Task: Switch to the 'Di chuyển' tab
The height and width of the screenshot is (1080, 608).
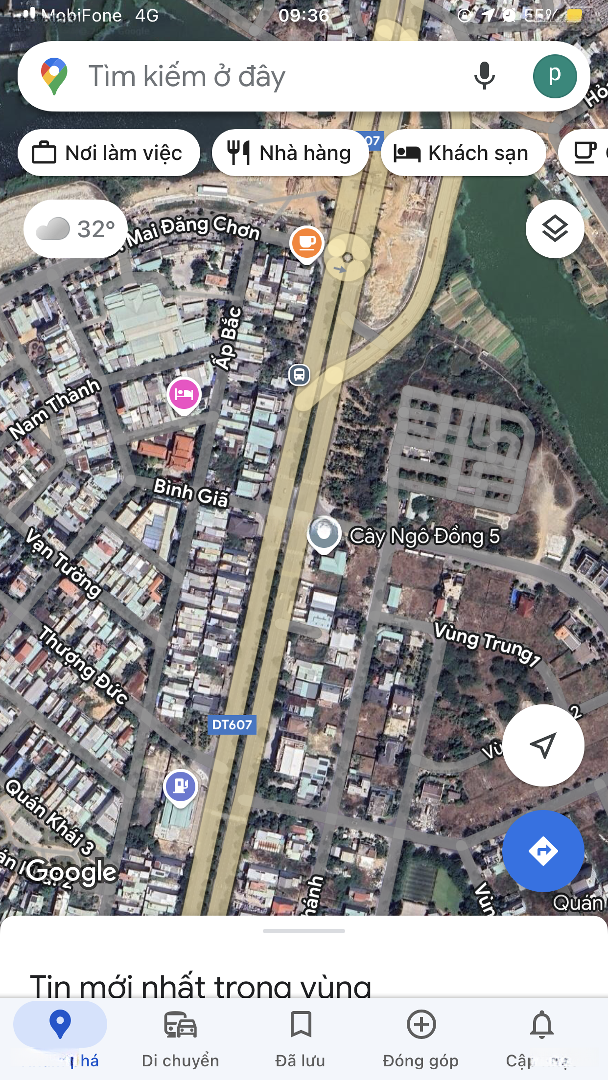Action: coord(180,1038)
